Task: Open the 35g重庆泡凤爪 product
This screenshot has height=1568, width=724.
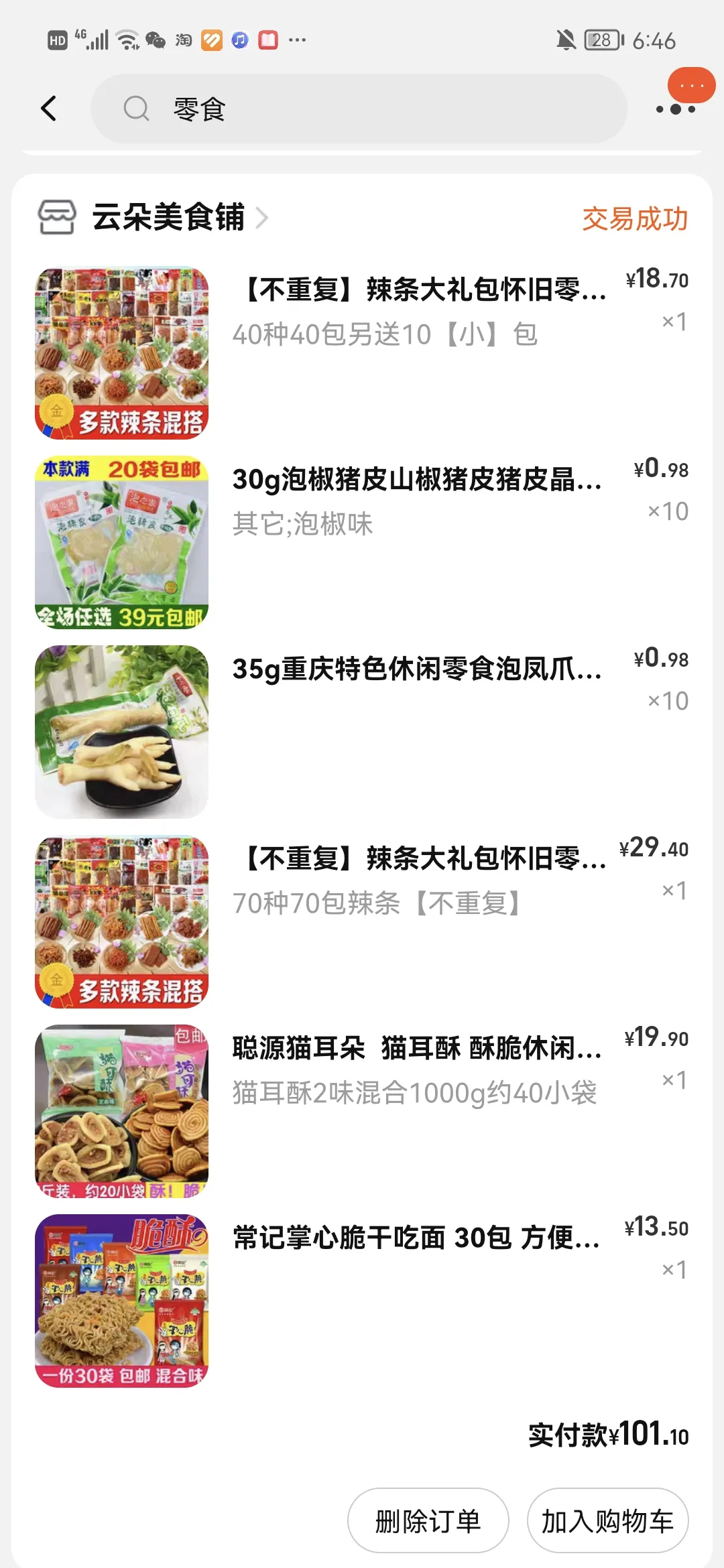Action: [x=416, y=669]
